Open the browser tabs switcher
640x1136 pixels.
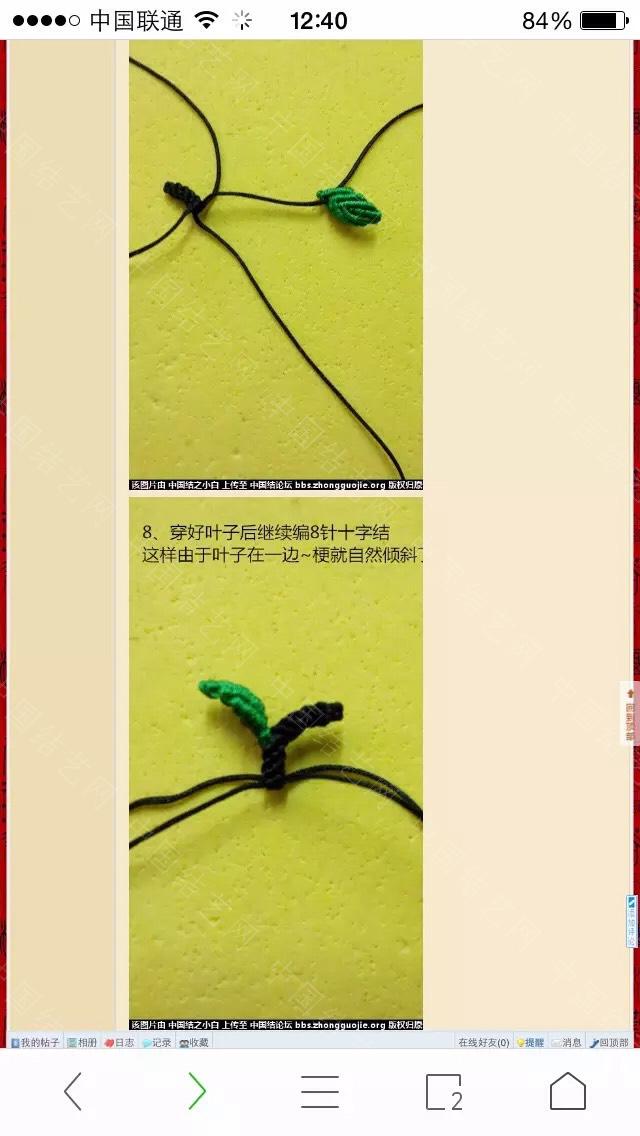[444, 1091]
